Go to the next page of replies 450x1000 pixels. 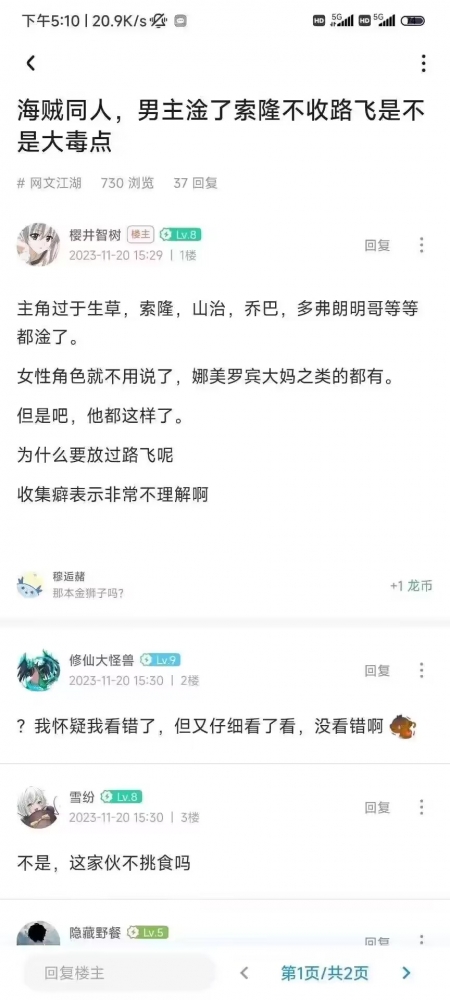406,973
